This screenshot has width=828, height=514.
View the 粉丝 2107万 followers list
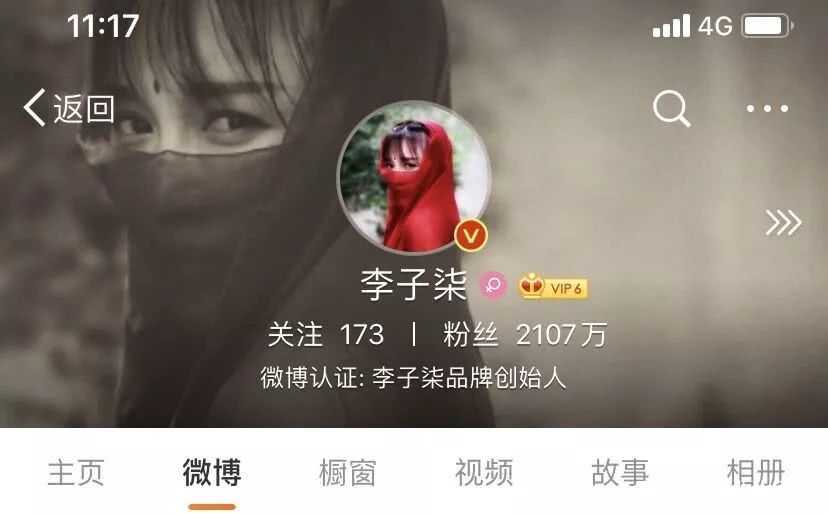(525, 334)
